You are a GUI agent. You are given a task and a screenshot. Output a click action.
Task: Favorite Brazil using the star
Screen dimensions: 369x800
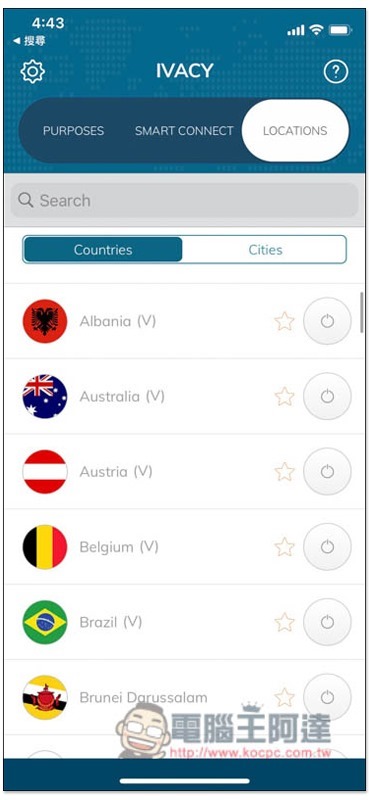coord(284,622)
